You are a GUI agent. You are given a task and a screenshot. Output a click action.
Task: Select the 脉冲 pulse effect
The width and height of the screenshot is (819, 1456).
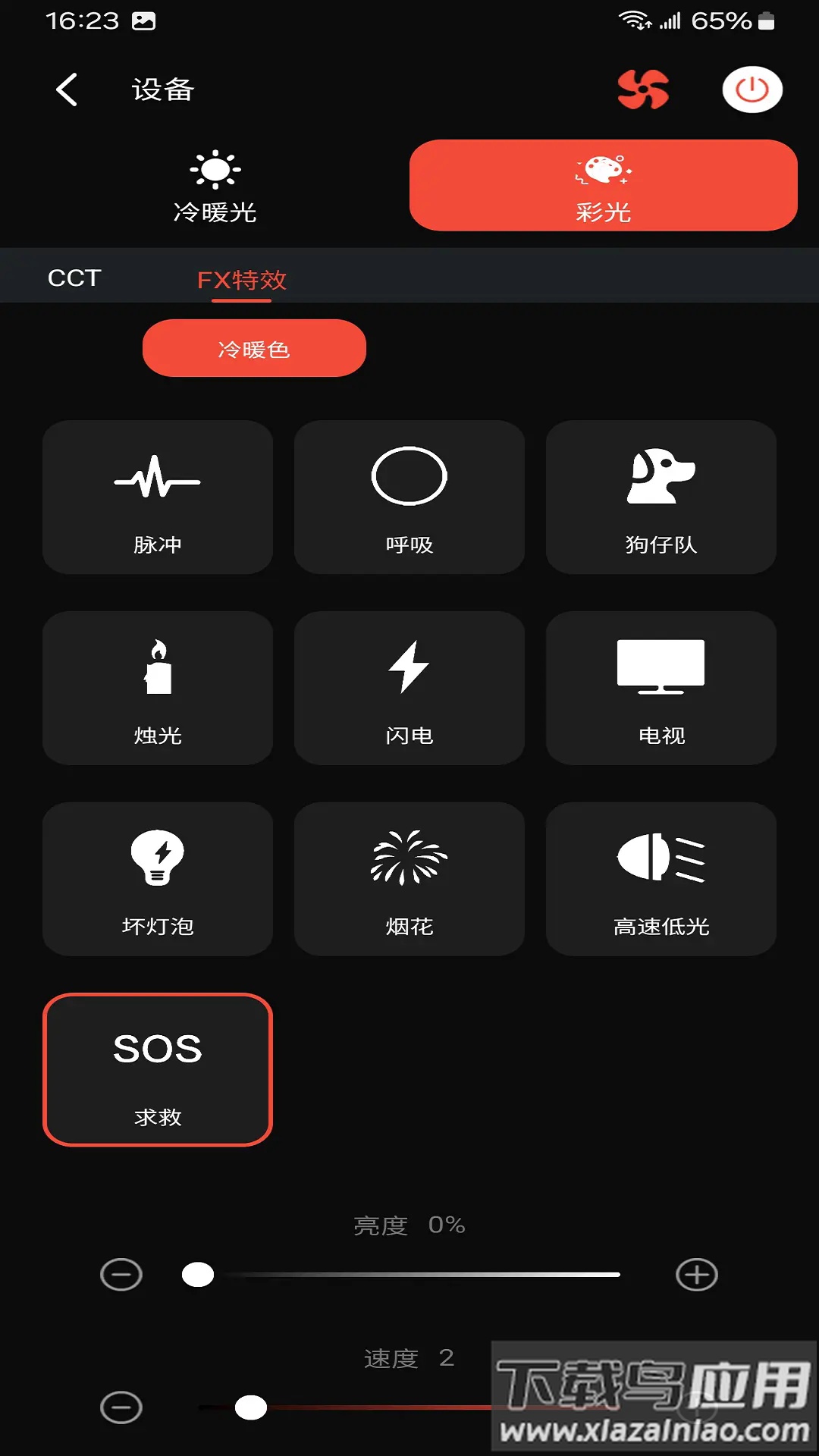click(x=157, y=497)
